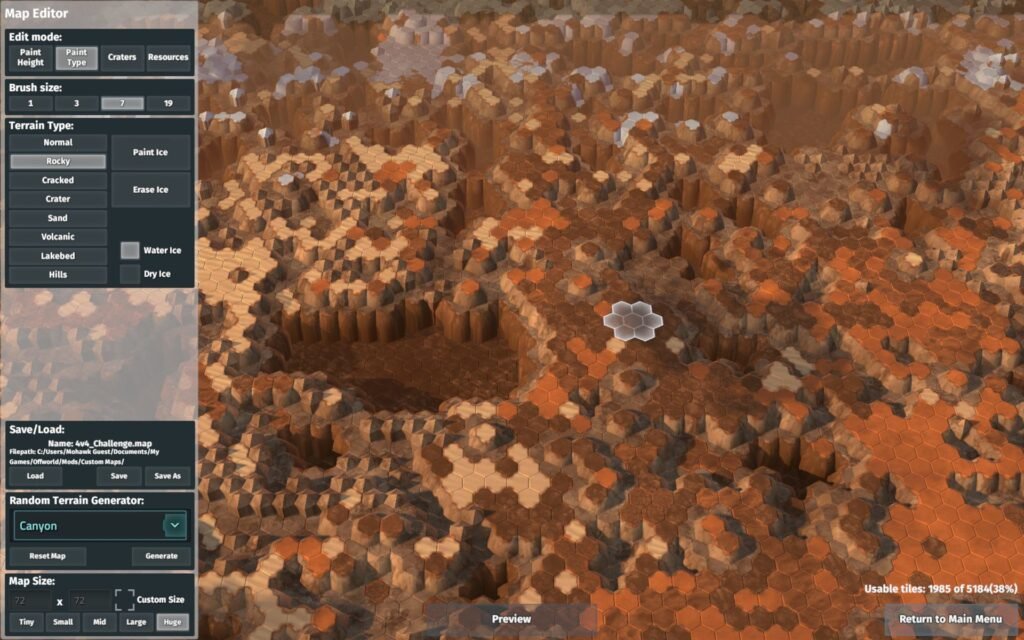This screenshot has height=640, width=1024.
Task: Tap Save As for the map
Action: tap(167, 476)
